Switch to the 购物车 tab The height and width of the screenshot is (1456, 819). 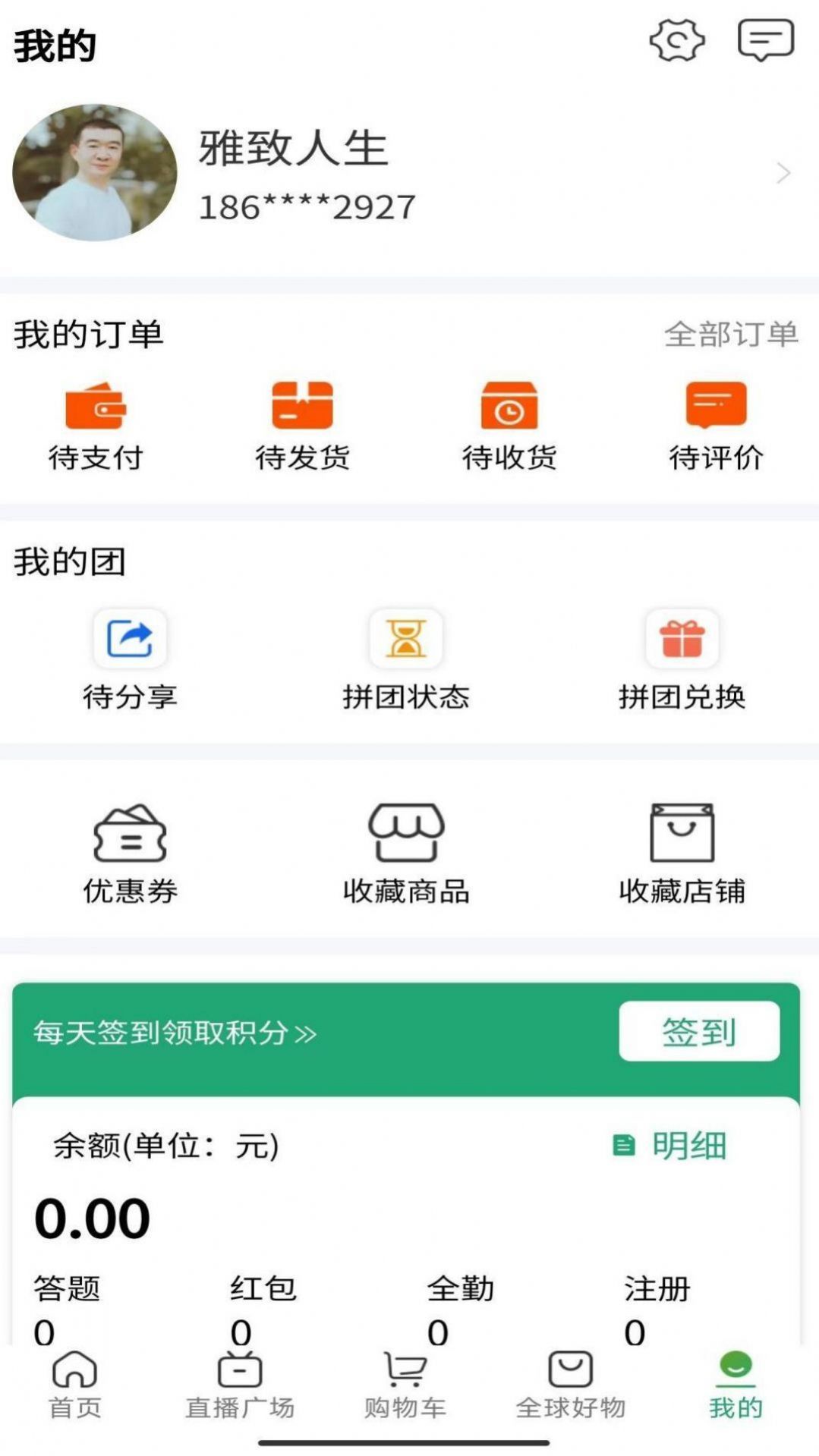[405, 1385]
